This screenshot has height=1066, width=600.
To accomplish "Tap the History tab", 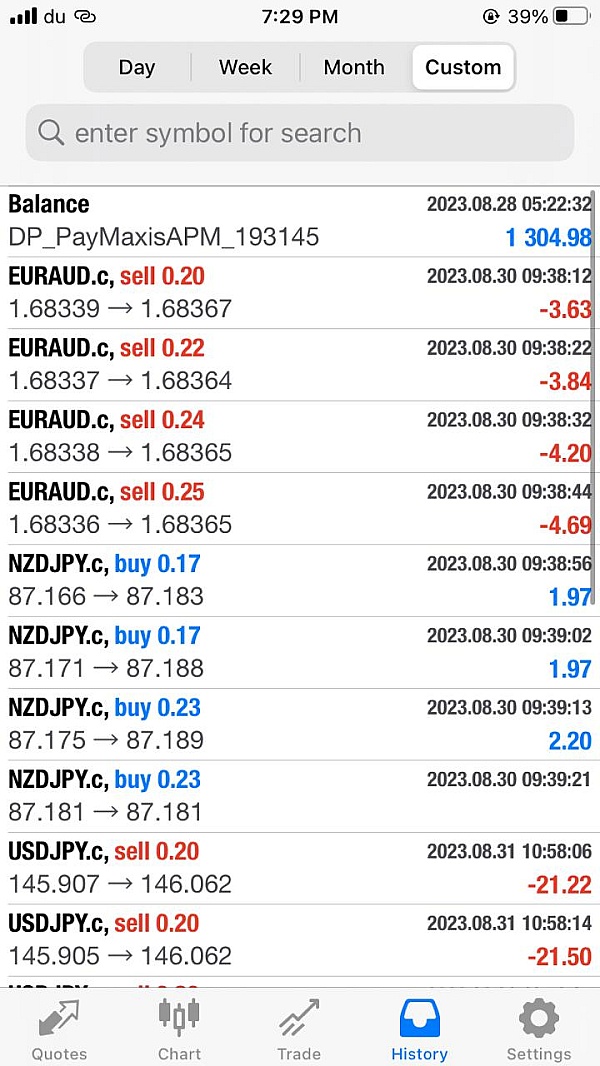I will (419, 1029).
